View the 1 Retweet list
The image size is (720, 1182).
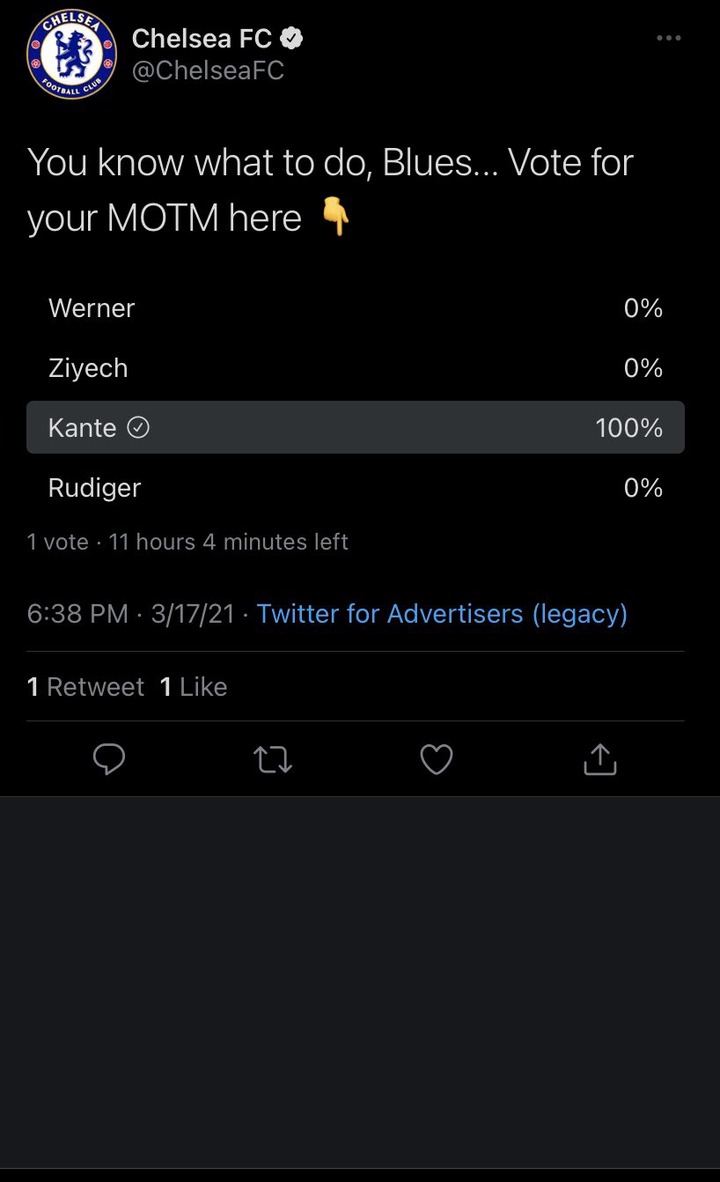point(85,687)
